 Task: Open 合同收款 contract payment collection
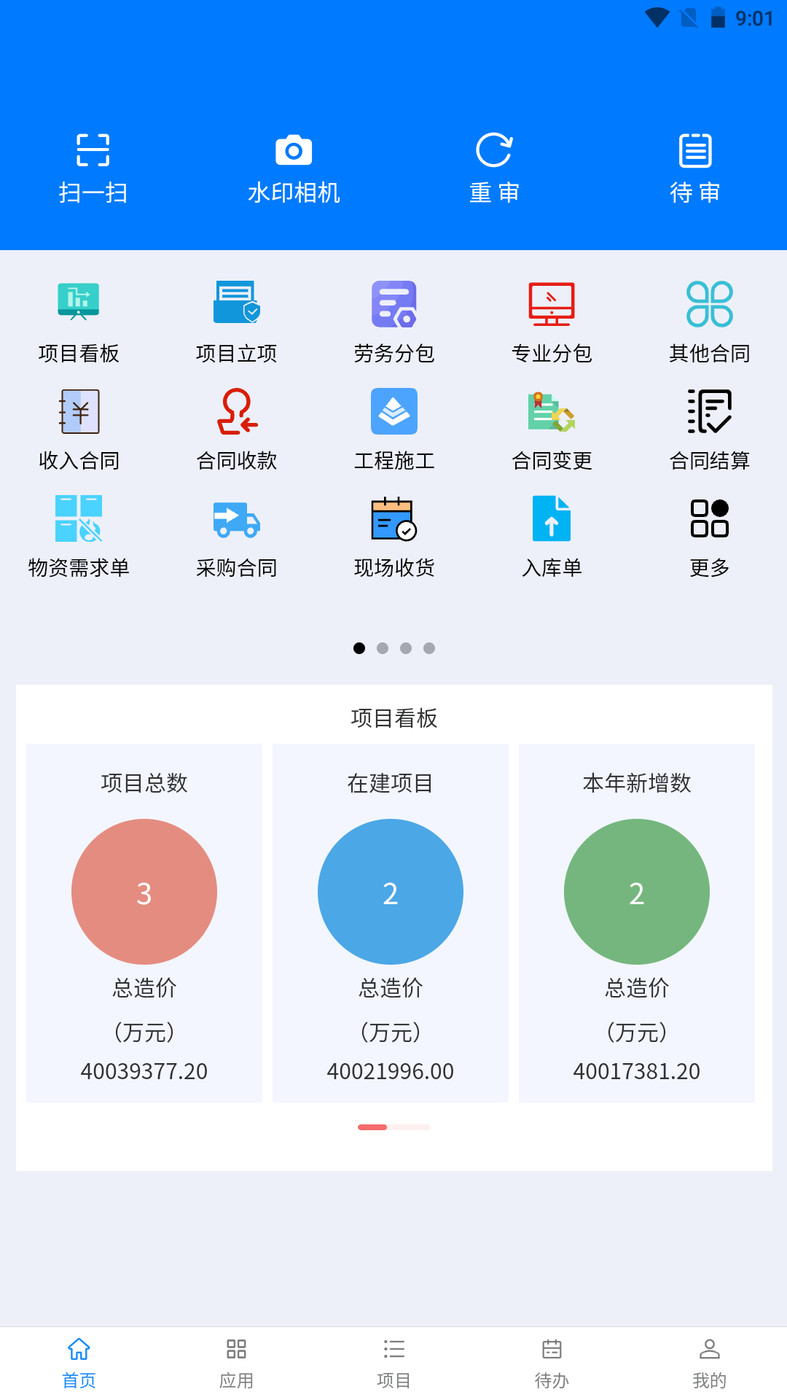pos(236,427)
